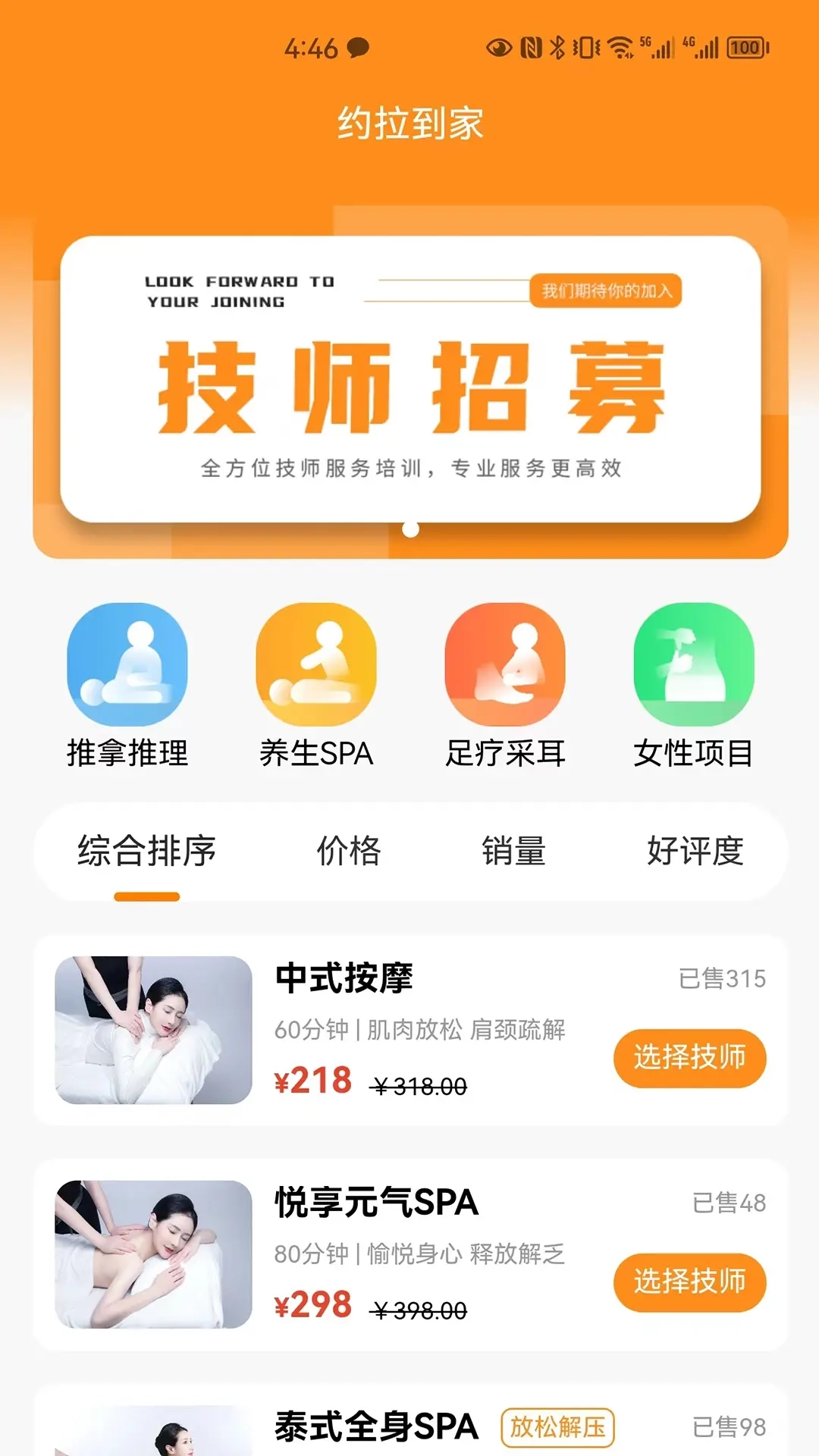Screen dimensions: 819x1456
Task: Open the 我们期待你的加入 recruitment link
Action: point(607,292)
